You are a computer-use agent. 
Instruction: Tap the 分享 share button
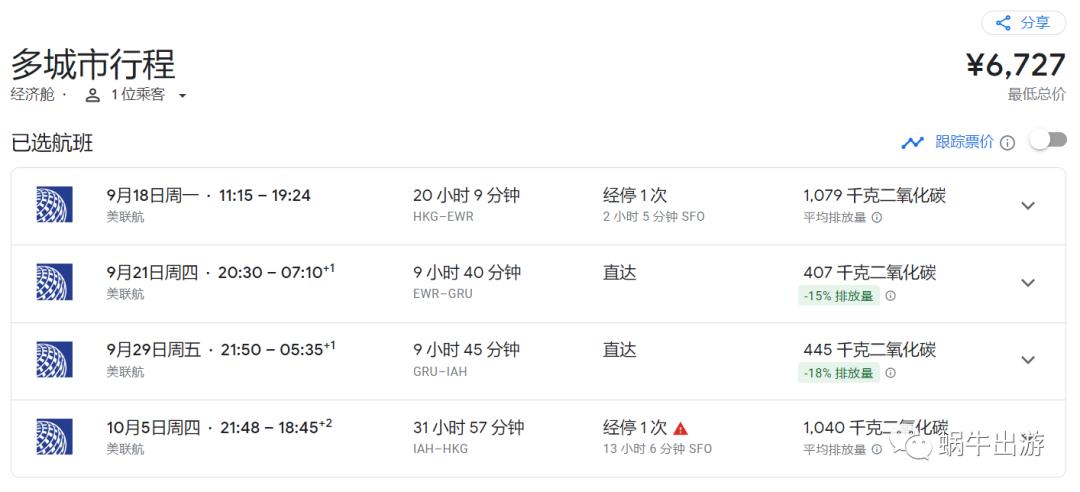point(1024,23)
